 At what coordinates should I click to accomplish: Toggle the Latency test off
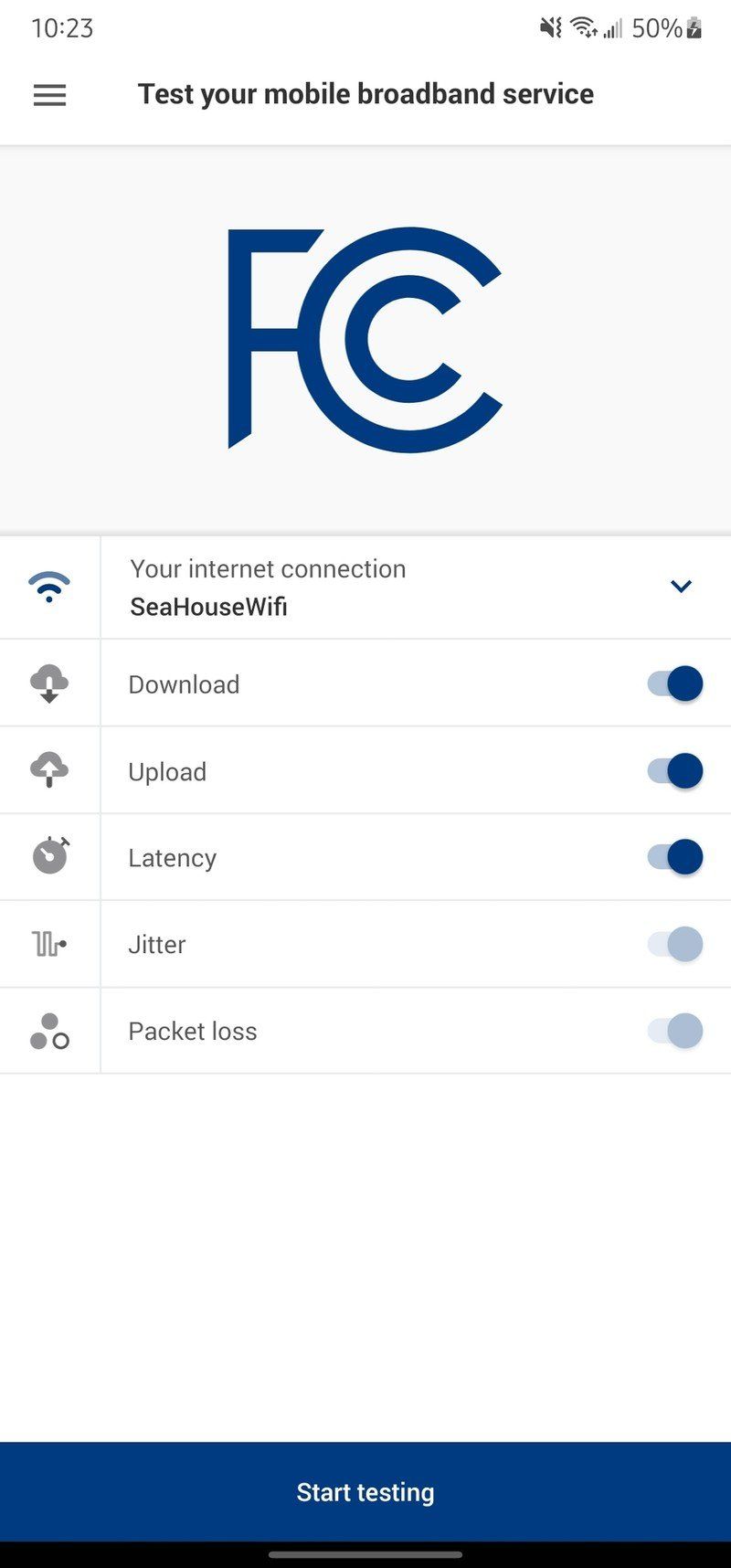[x=673, y=856]
